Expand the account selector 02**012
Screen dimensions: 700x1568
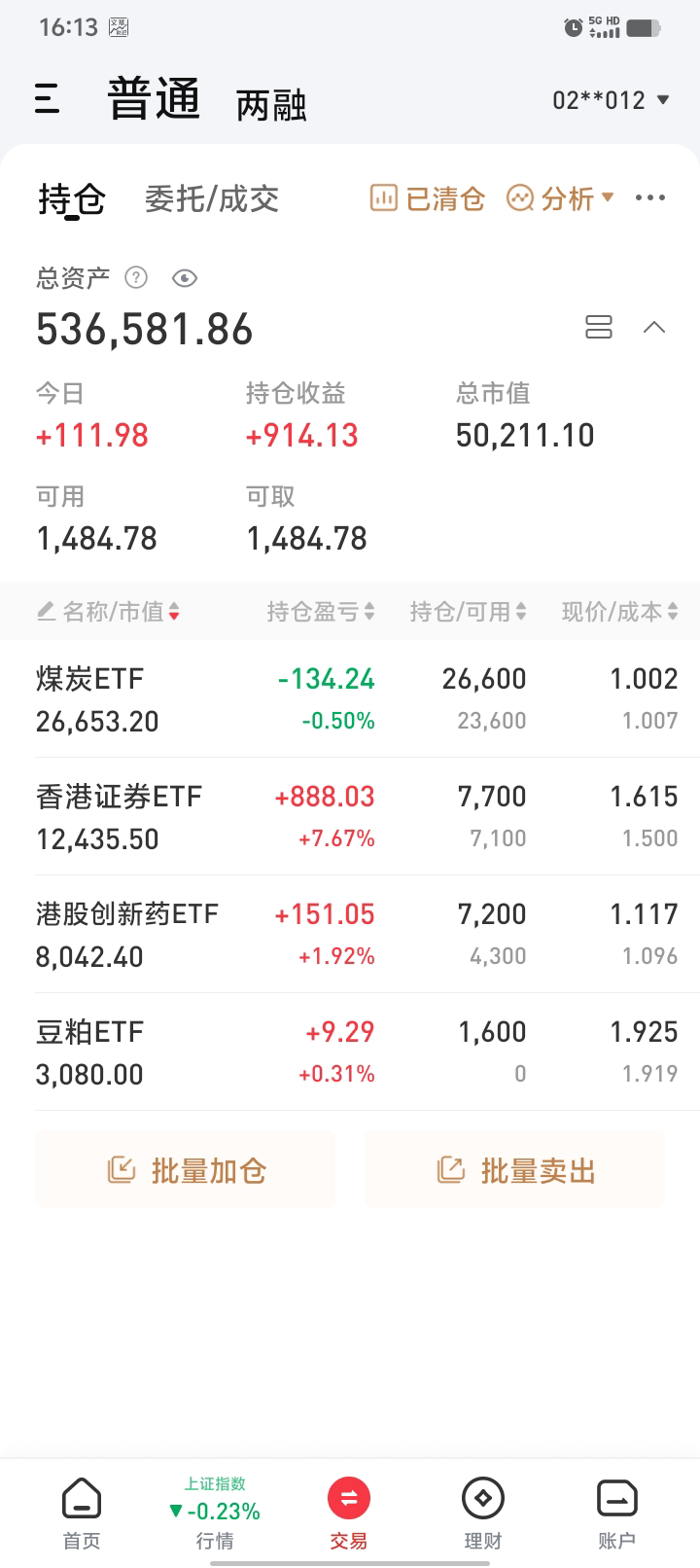click(x=611, y=100)
